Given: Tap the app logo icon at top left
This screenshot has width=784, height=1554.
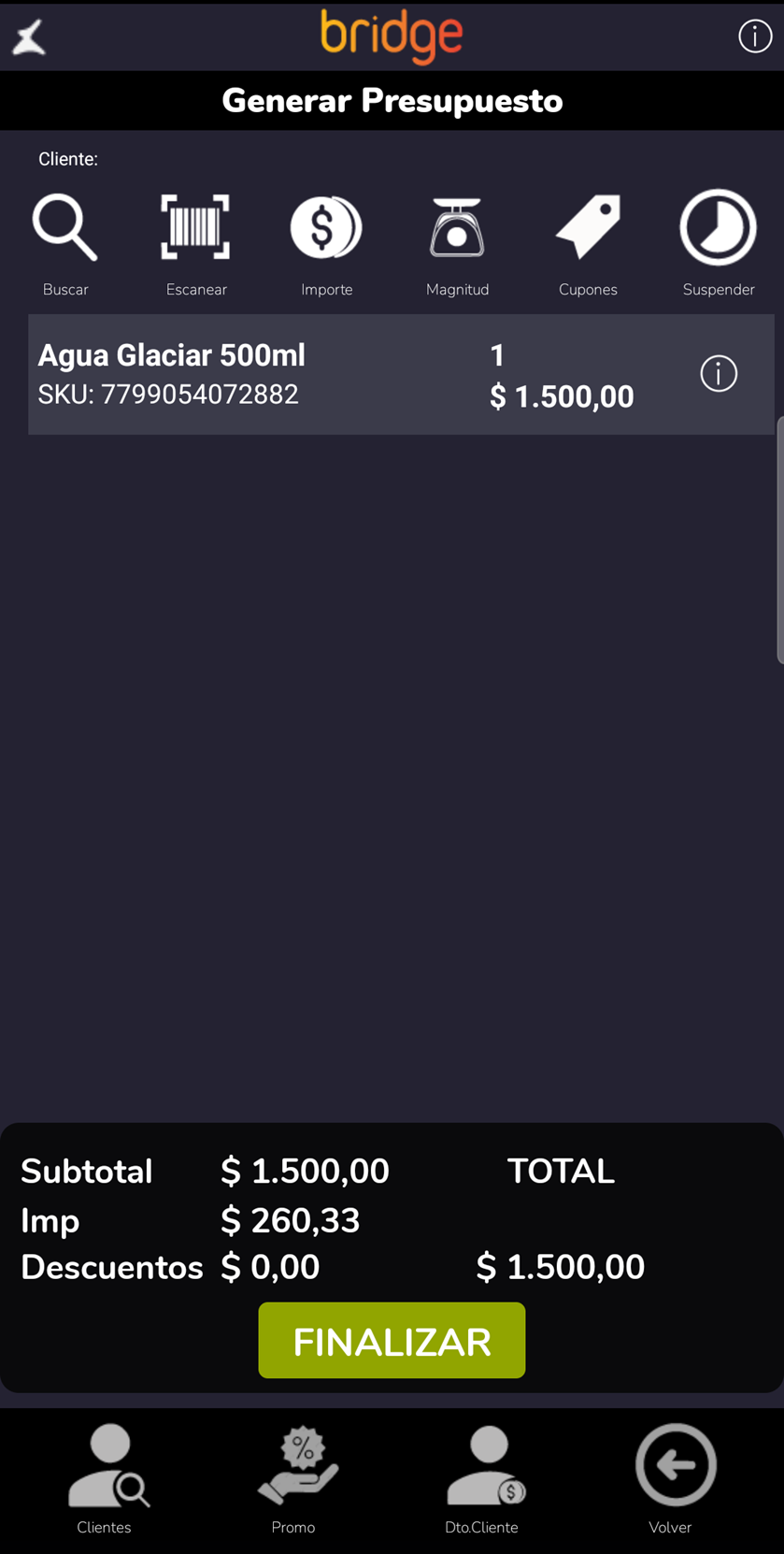Looking at the screenshot, I should click(29, 37).
